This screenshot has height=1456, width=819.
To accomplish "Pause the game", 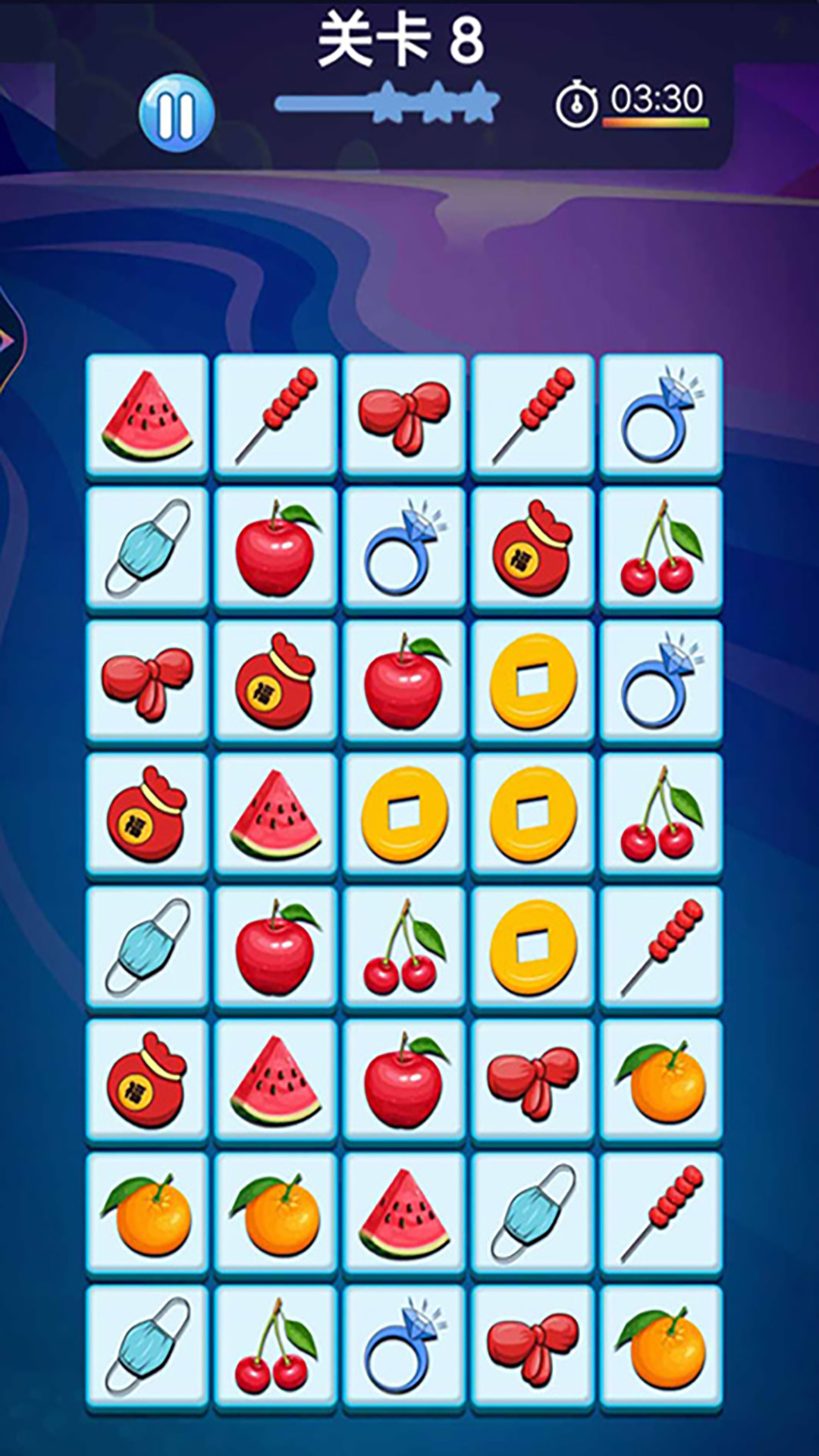I will pos(177,113).
